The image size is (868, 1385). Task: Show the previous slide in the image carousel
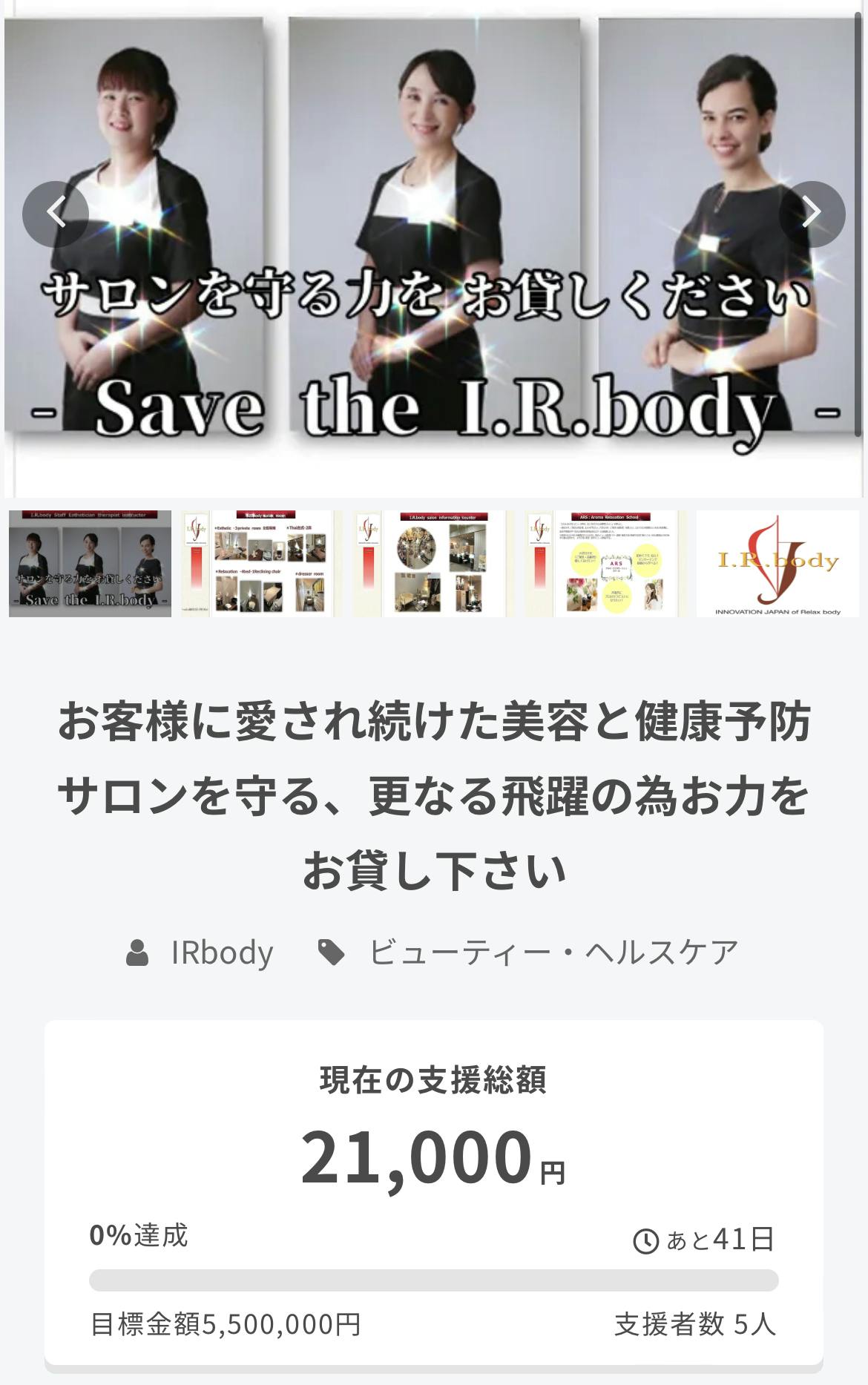point(56,214)
